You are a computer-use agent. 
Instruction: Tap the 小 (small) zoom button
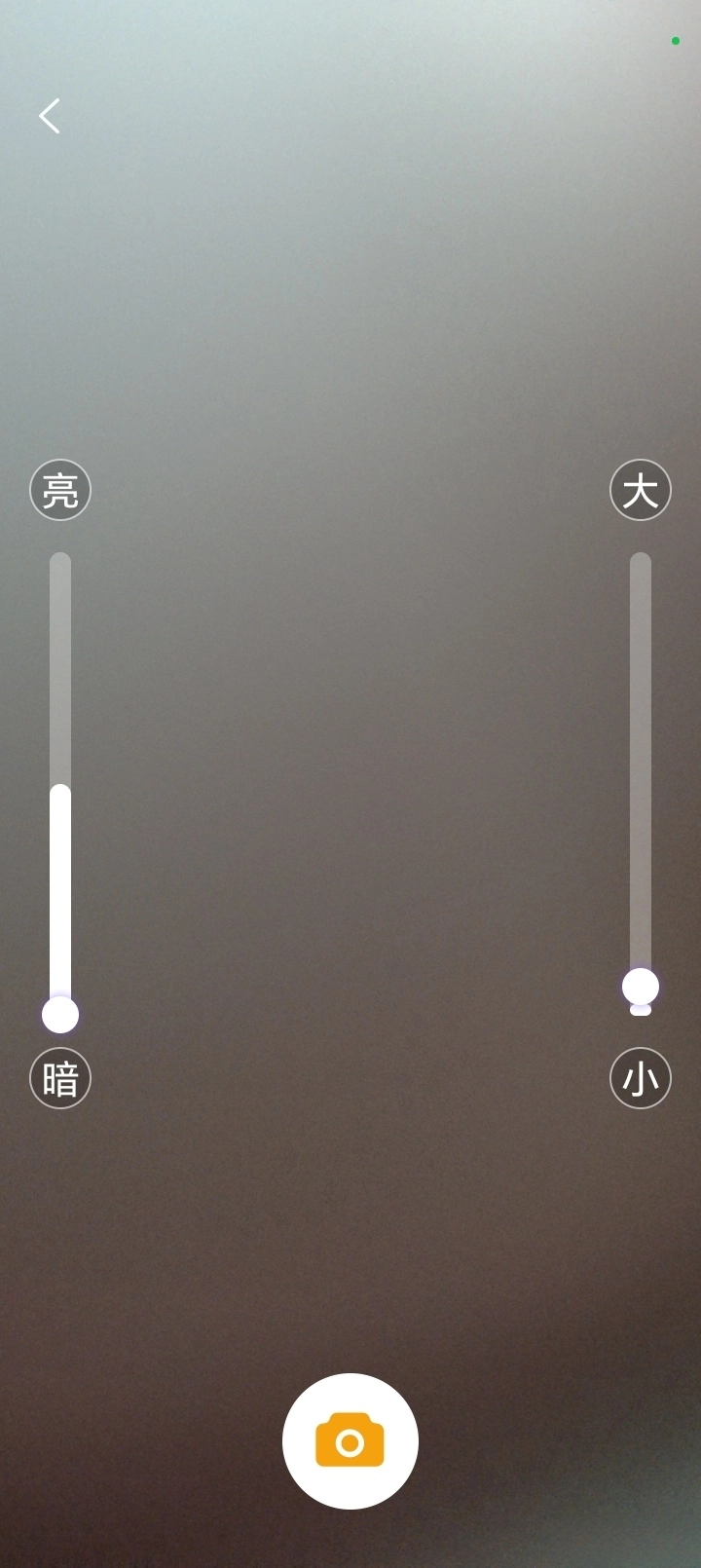tap(641, 1078)
